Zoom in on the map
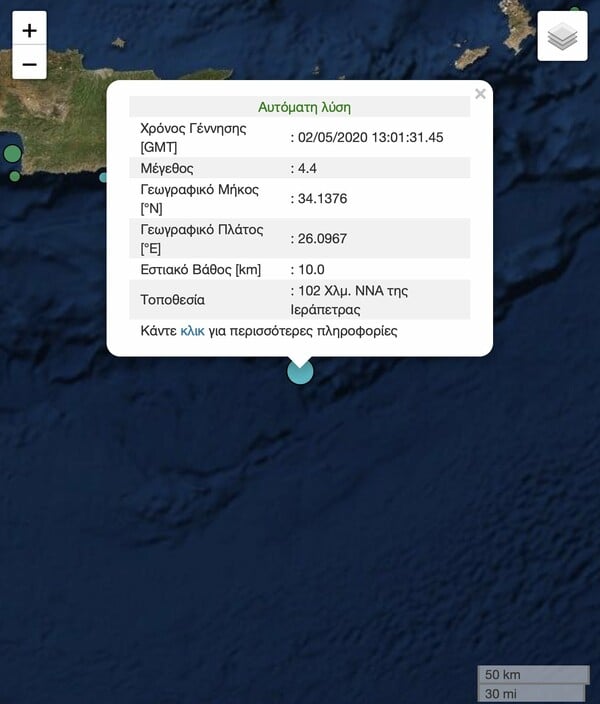This screenshot has height=704, width=600. (x=29, y=30)
